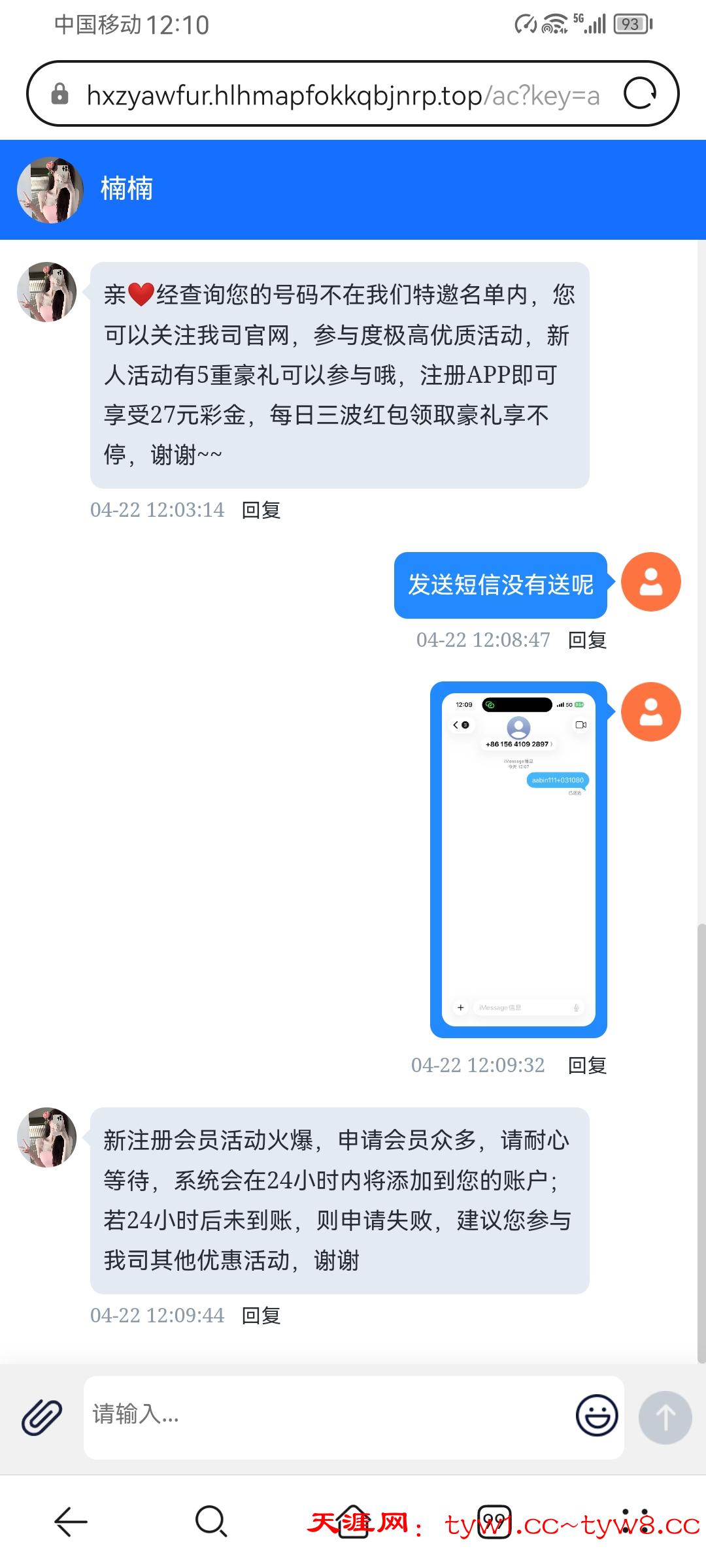
Task: Send the message with arrow button
Action: pyautogui.click(x=665, y=1417)
